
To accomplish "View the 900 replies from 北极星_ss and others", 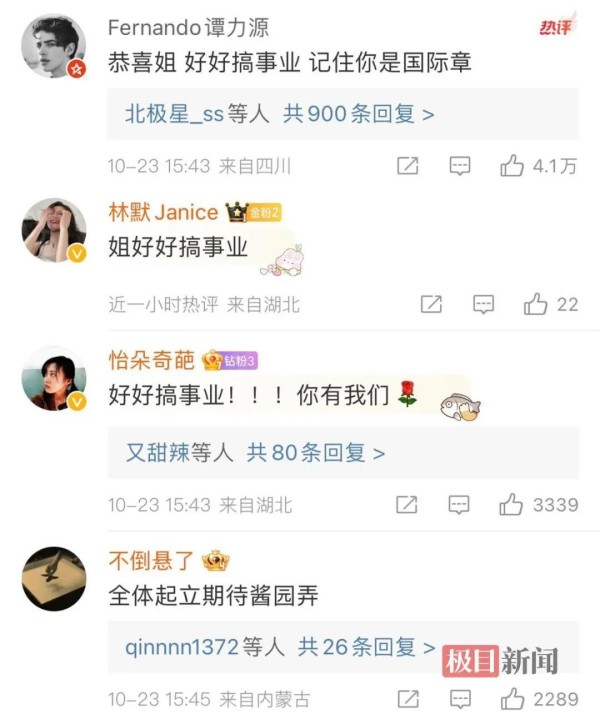I will [x=280, y=115].
